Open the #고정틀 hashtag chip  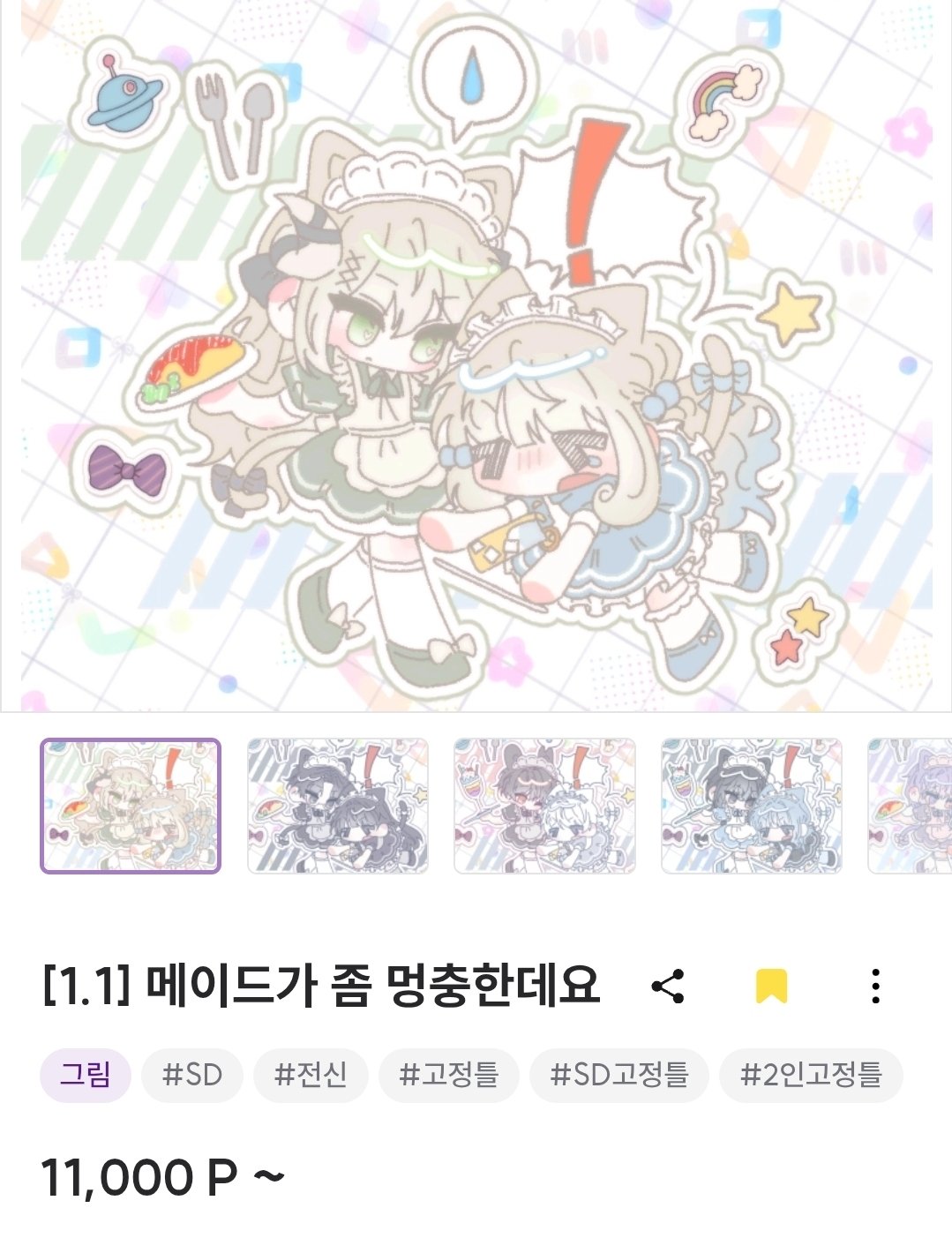448,1075
